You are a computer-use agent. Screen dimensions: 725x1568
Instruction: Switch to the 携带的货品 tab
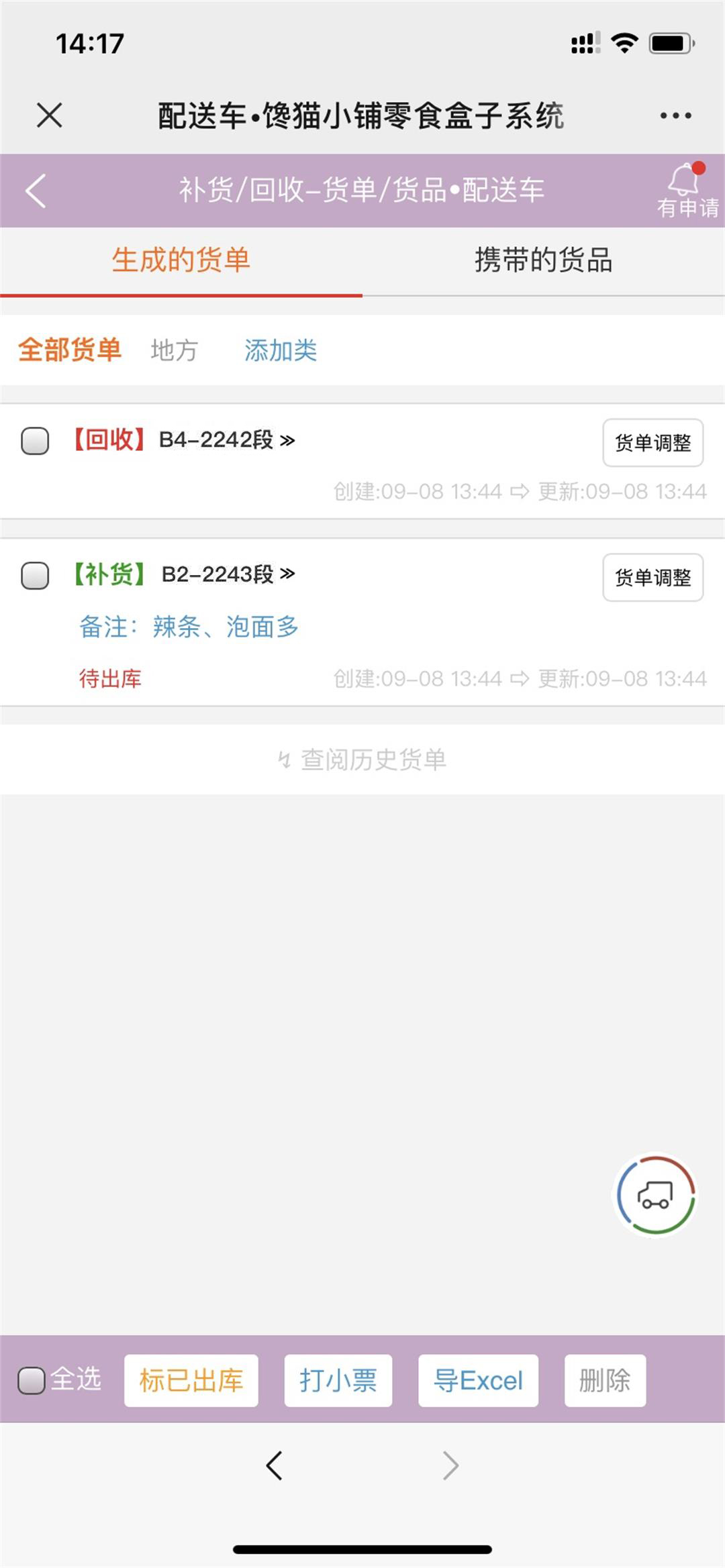point(543,260)
